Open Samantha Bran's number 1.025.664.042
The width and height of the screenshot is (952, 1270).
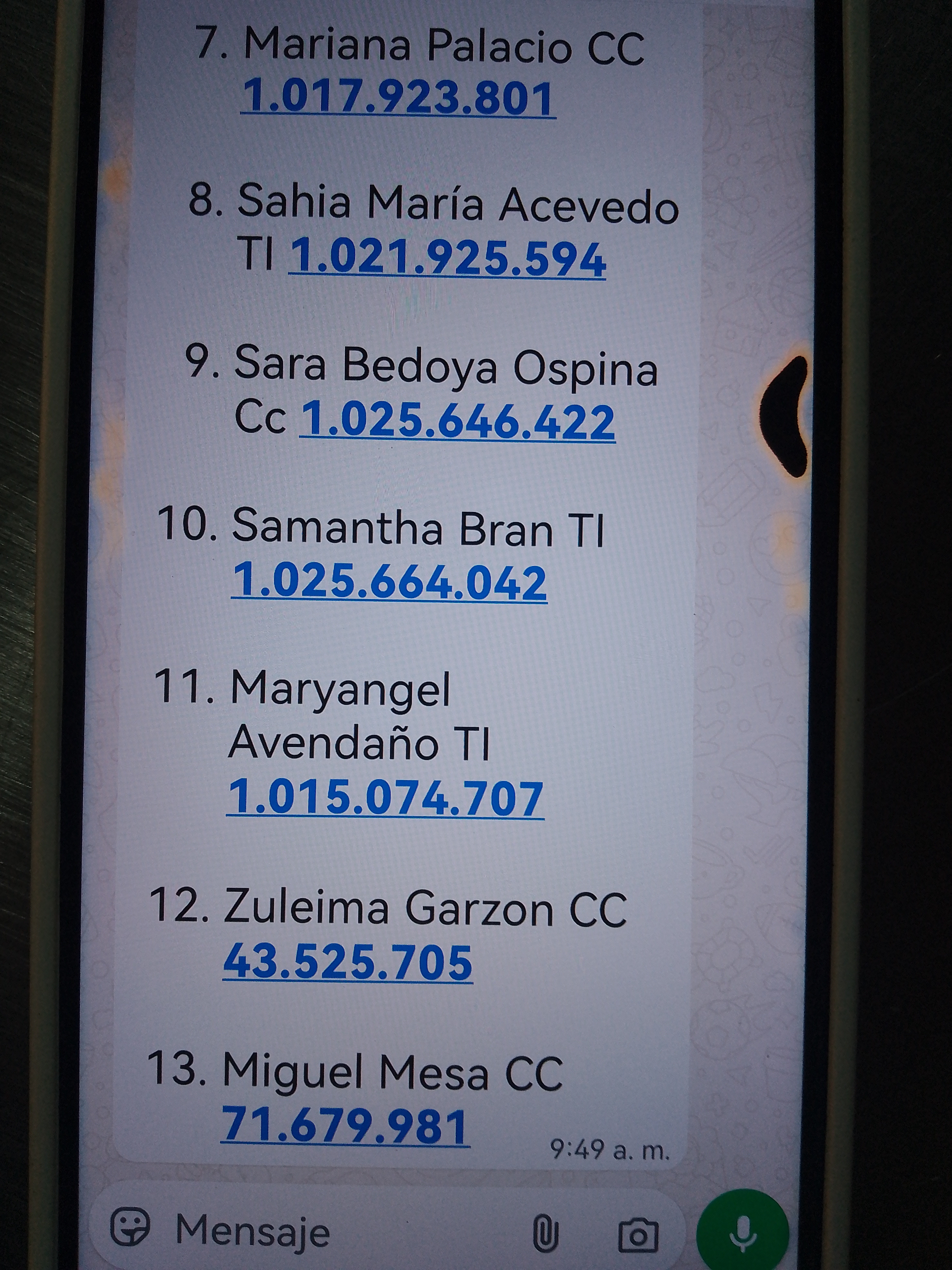[x=389, y=582]
